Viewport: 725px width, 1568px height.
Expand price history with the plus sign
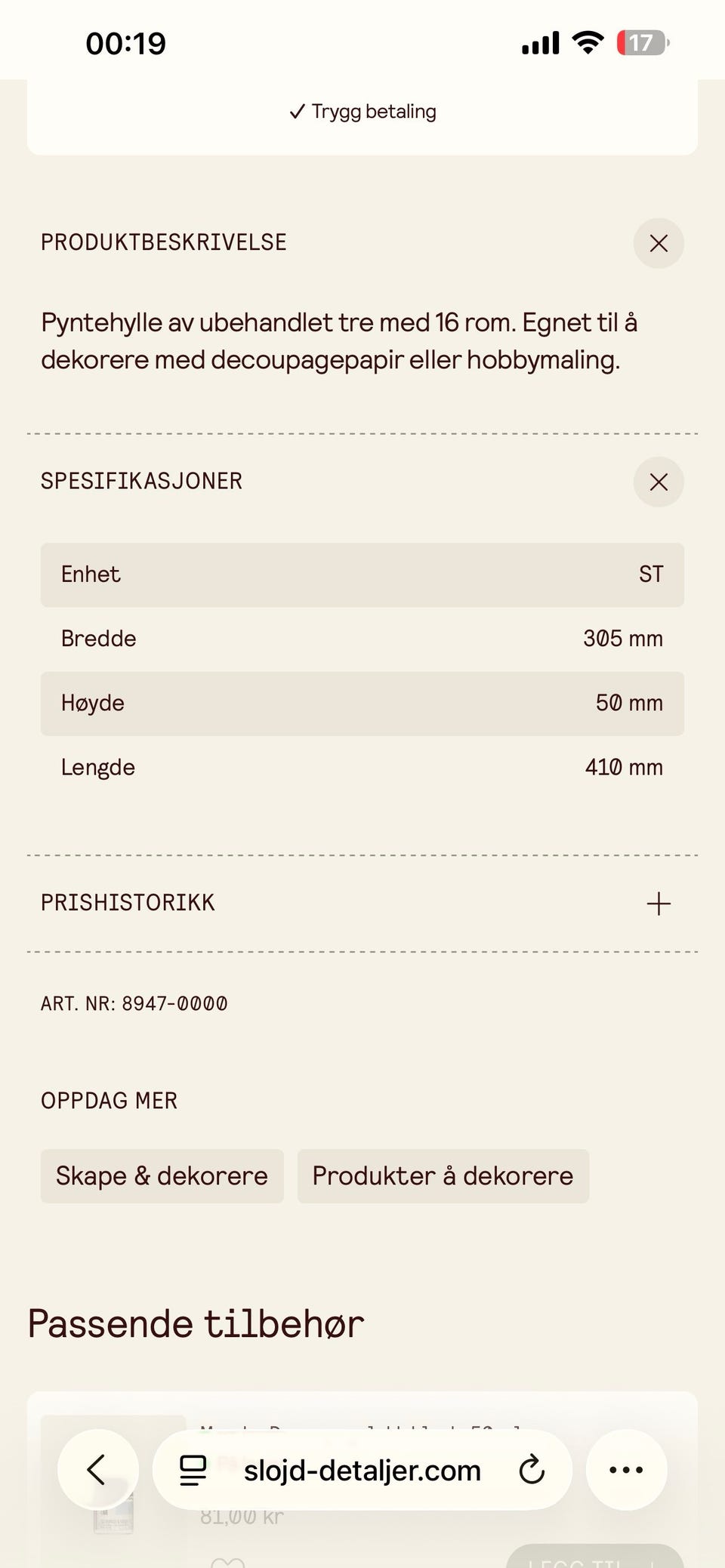click(659, 903)
